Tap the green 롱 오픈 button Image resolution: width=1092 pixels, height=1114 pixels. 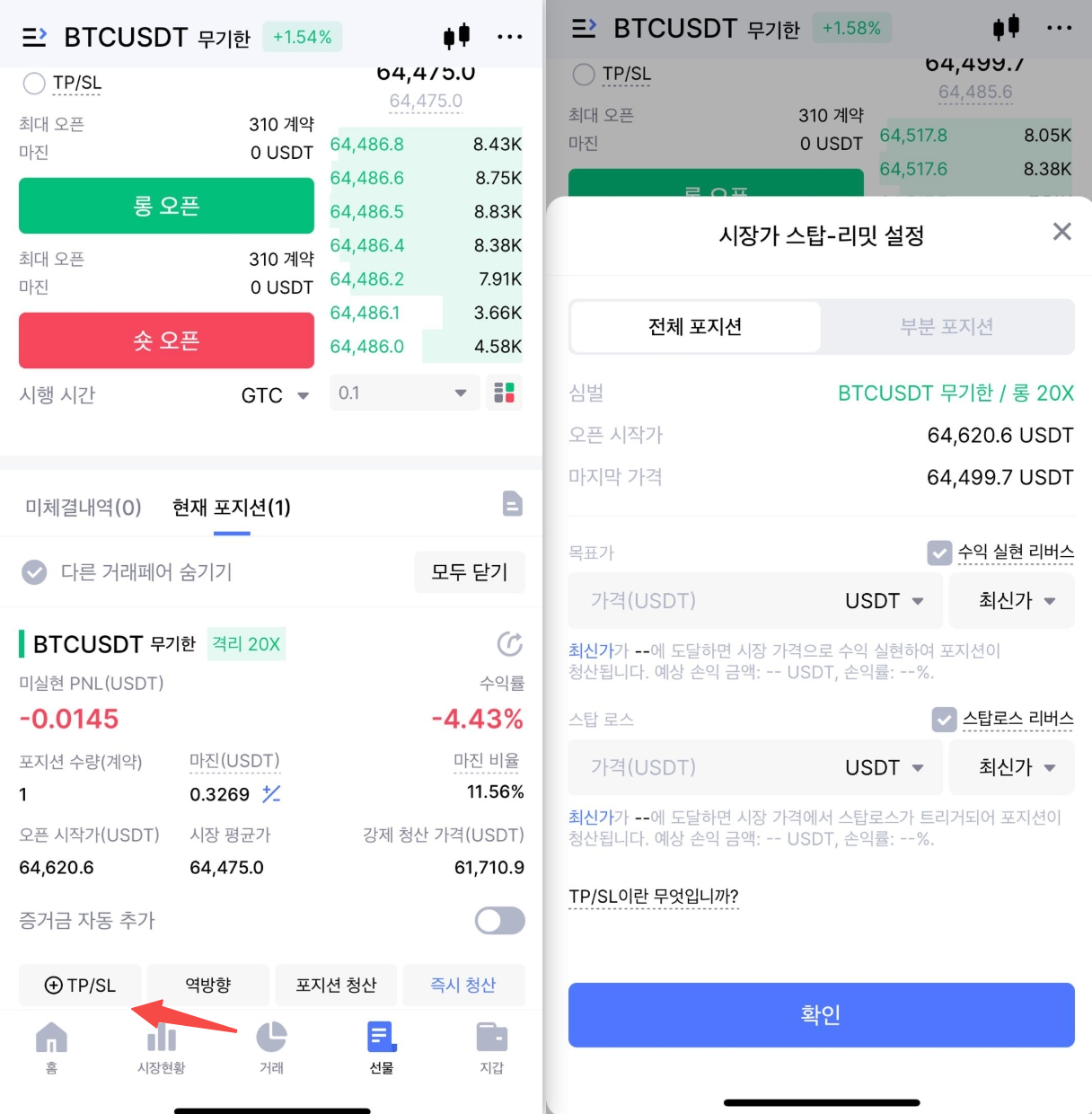click(x=166, y=206)
